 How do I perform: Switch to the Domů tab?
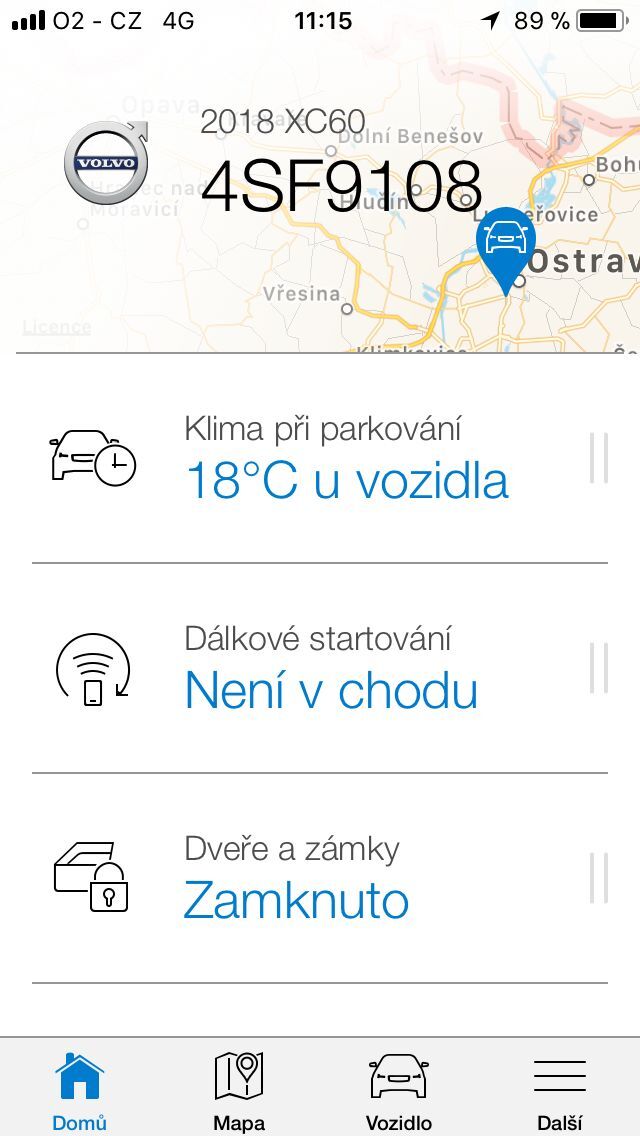point(80,1090)
